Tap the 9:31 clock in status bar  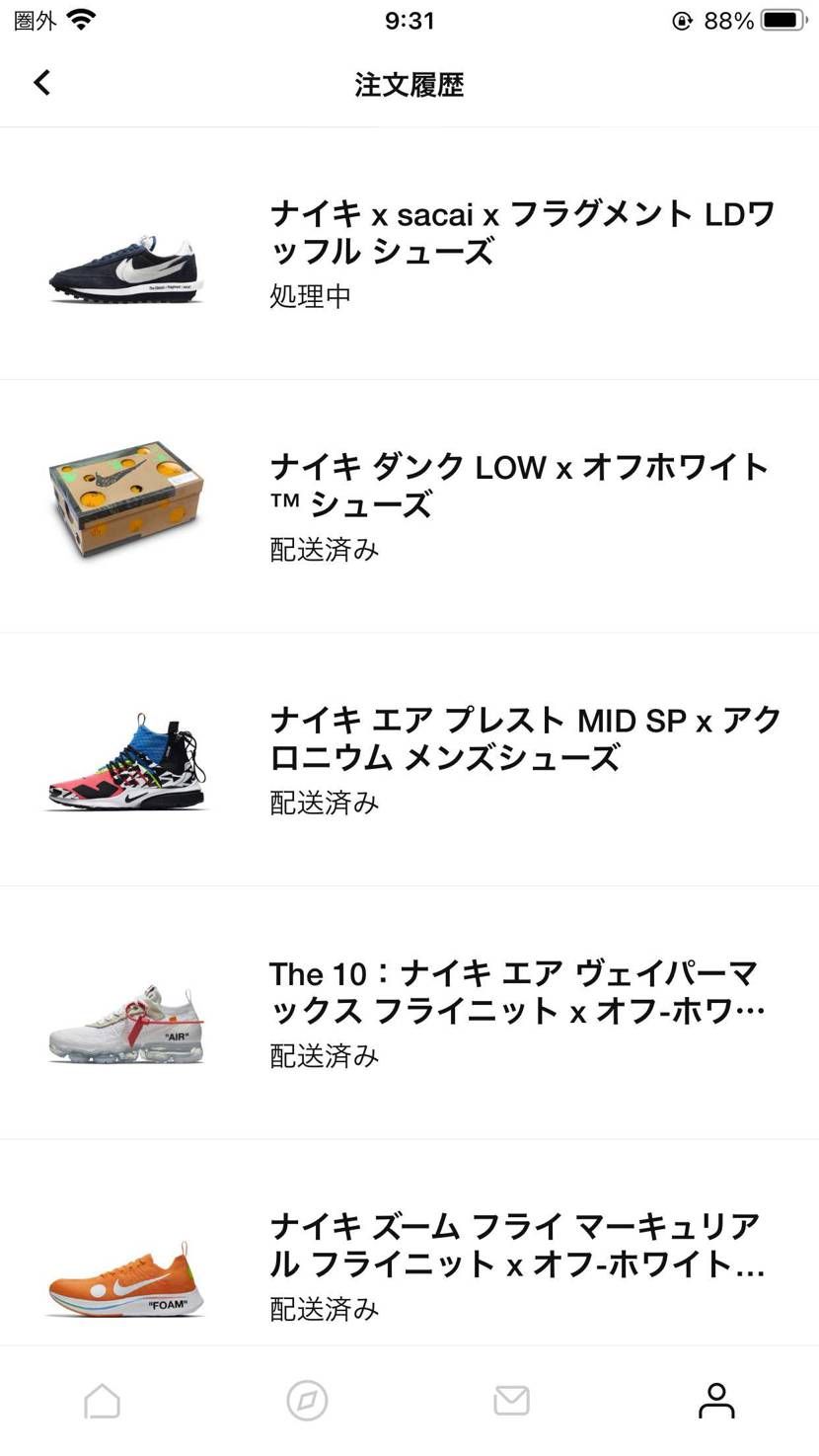tap(409, 19)
